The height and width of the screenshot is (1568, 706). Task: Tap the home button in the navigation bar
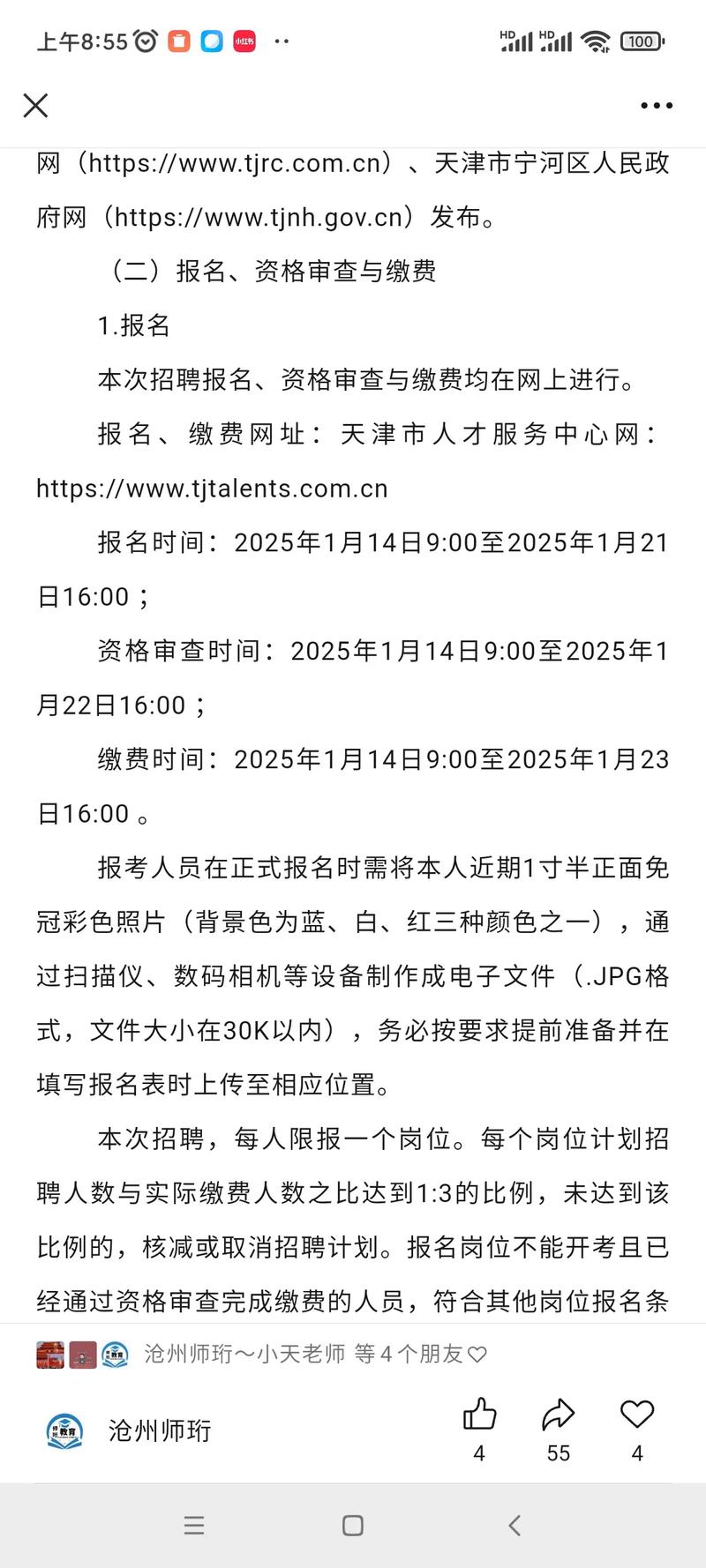353,1525
